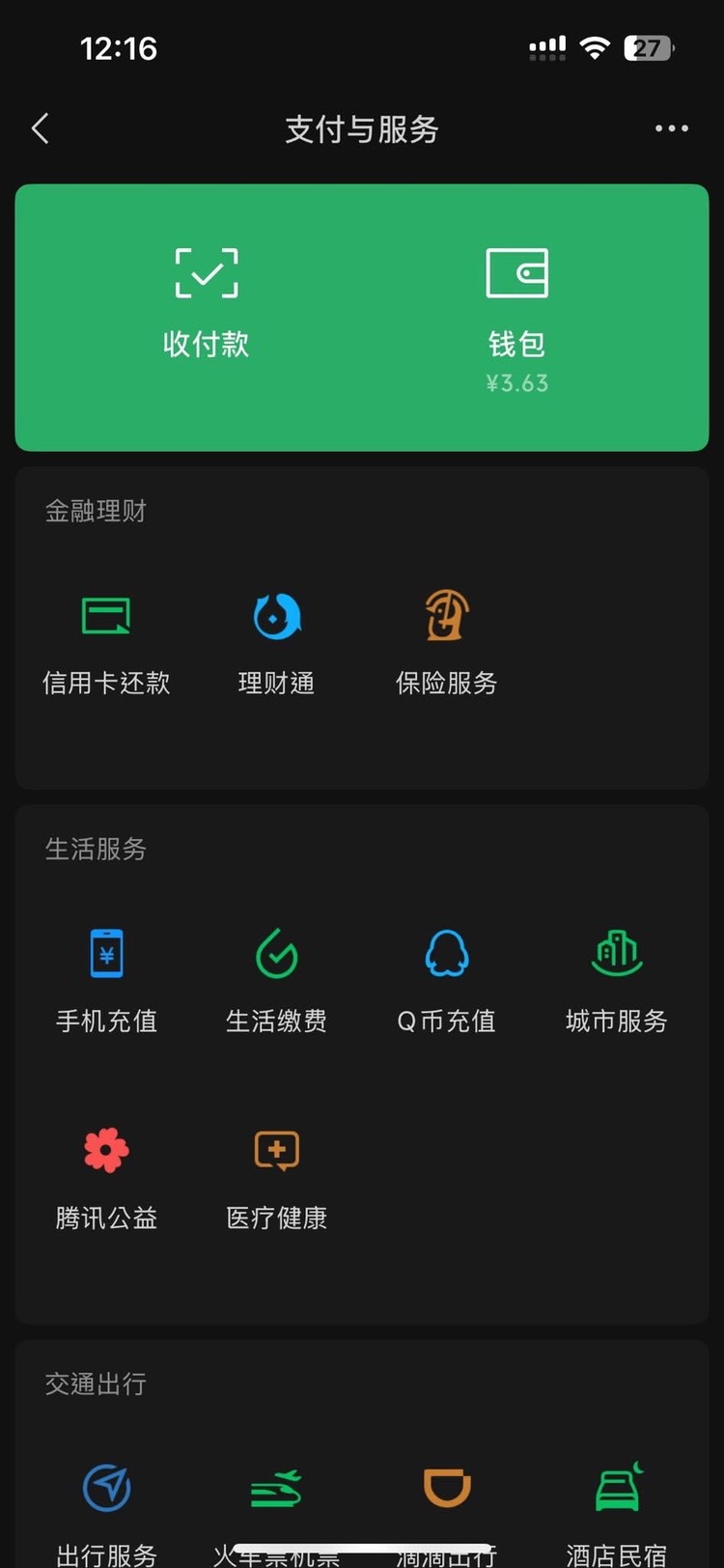Open the 钱包 wallet
Screen dimensions: 724x1568
(517, 299)
